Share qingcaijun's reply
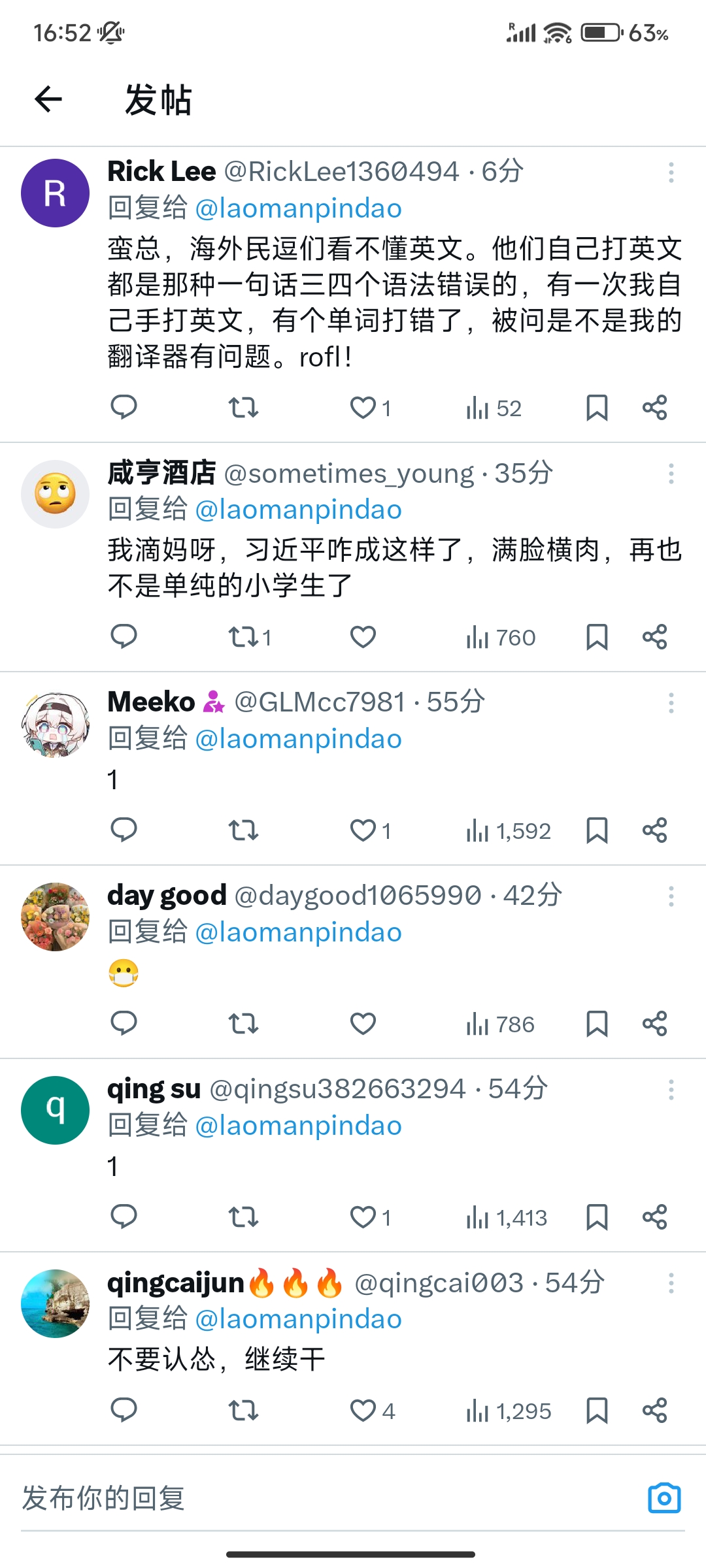The image size is (706, 1568). [x=654, y=1410]
